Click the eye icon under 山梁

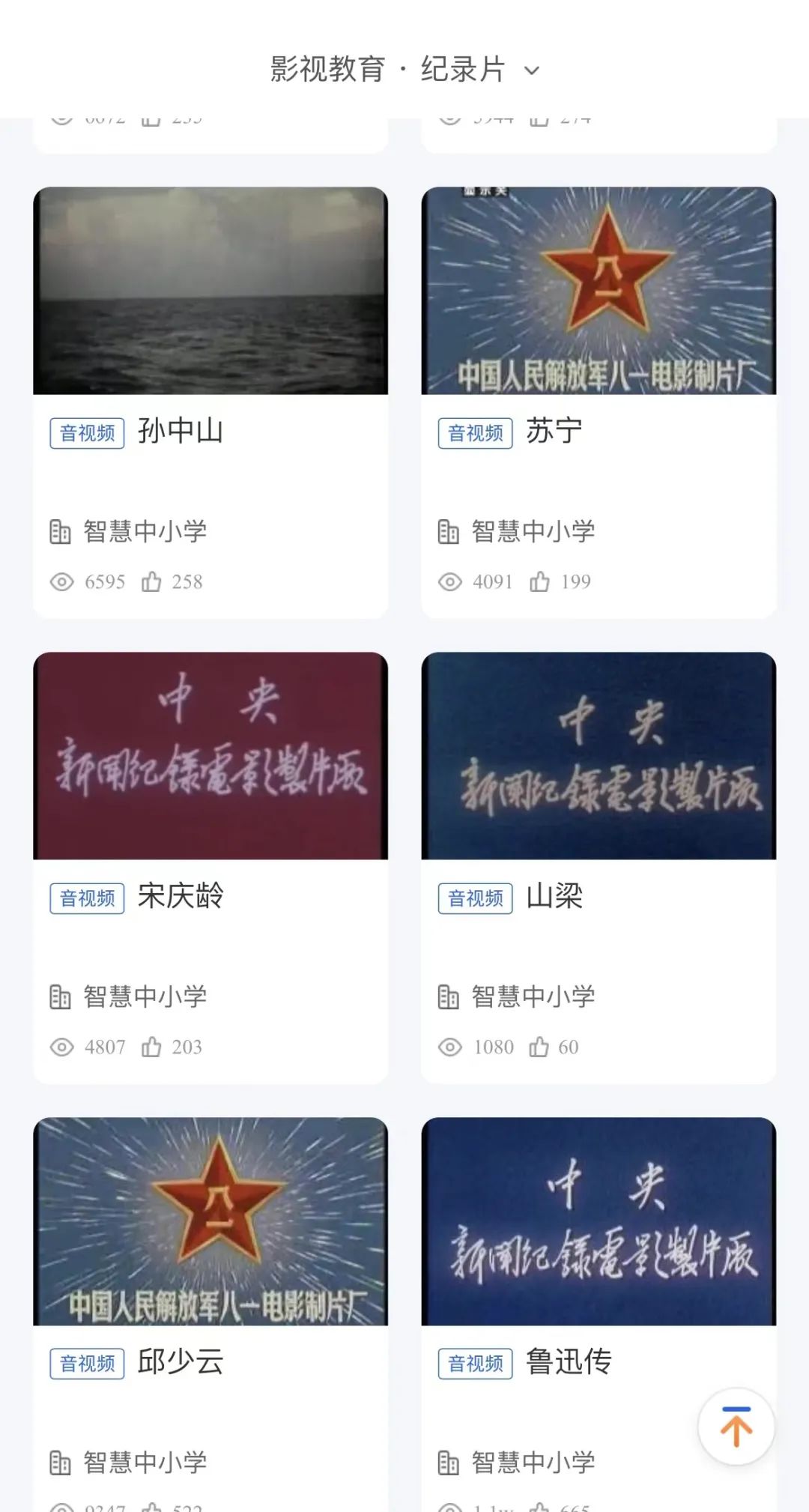pos(451,1047)
